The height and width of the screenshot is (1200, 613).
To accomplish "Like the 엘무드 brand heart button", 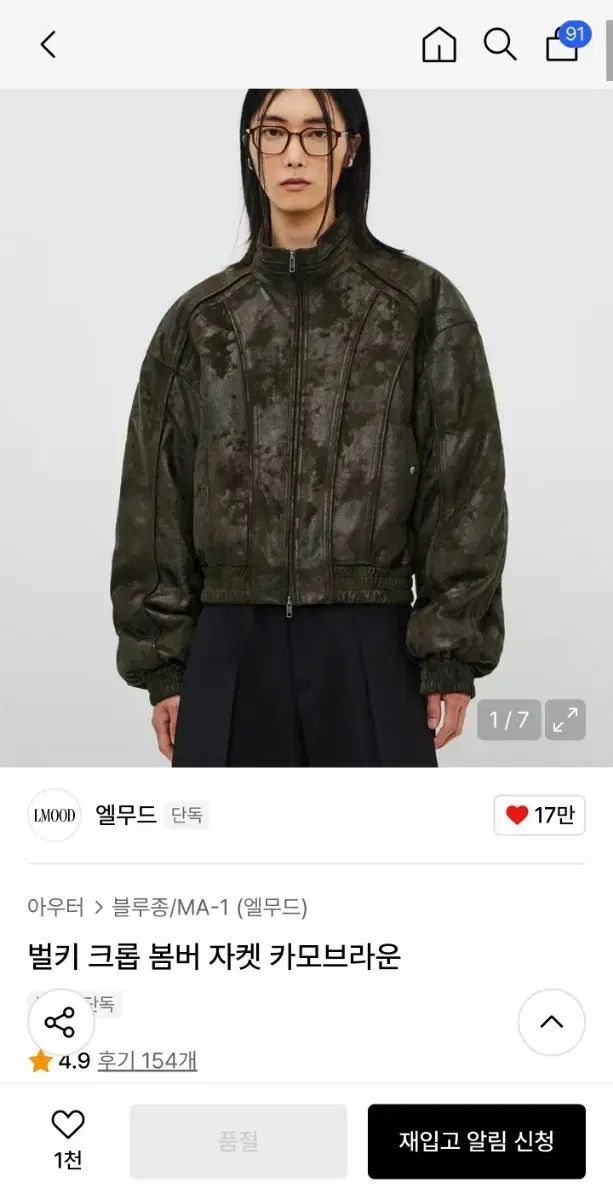I will [x=539, y=815].
